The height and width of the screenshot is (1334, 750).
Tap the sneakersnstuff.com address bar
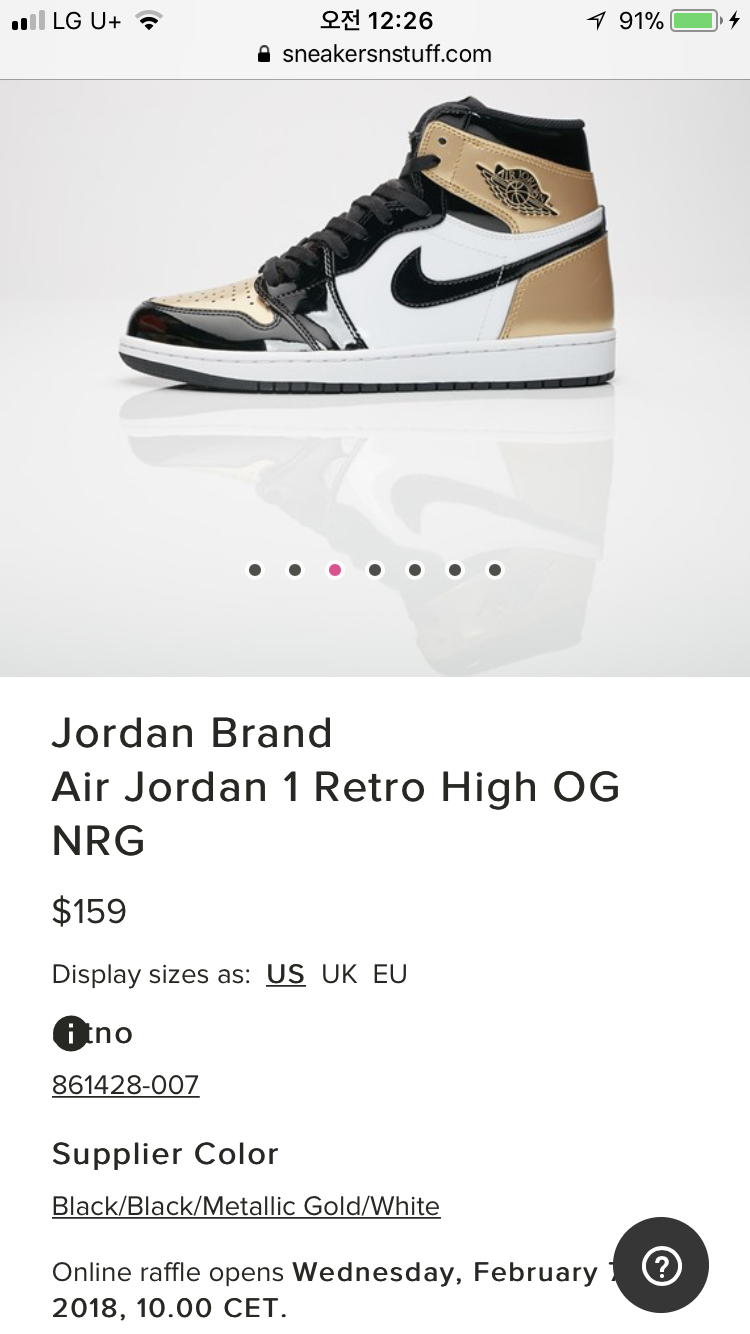[375, 54]
